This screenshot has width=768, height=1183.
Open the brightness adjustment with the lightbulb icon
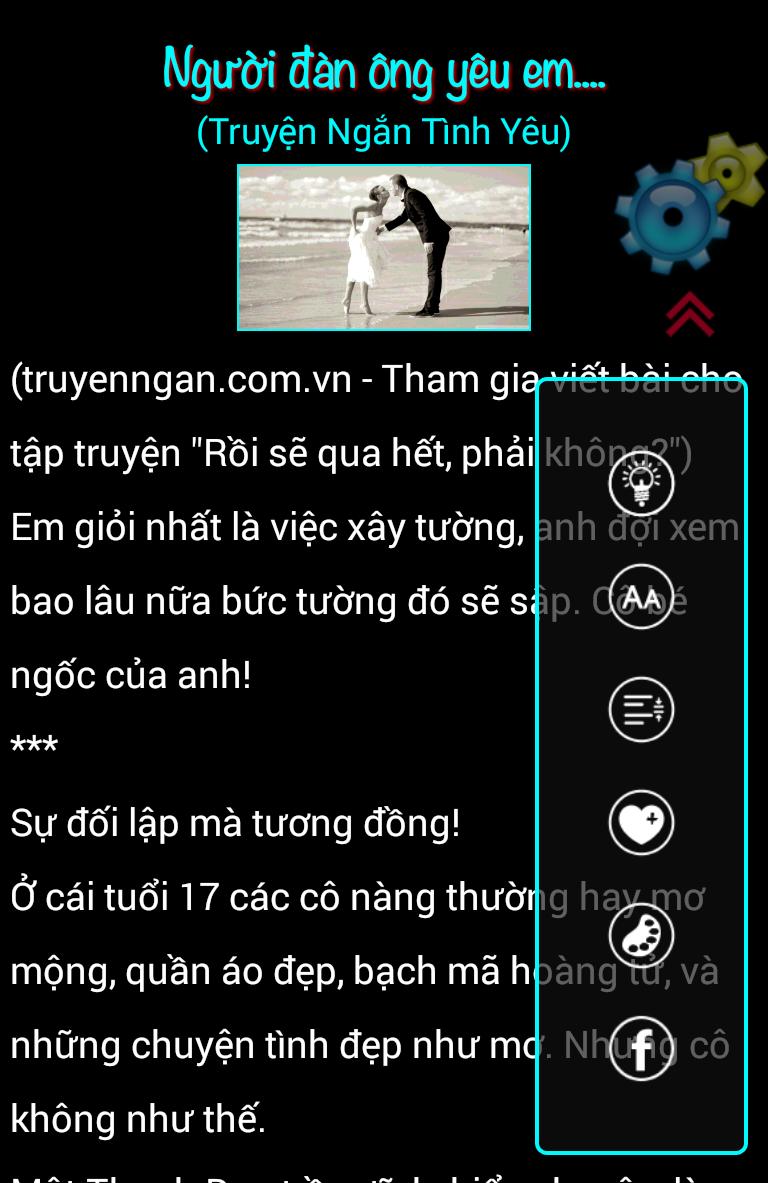(640, 485)
